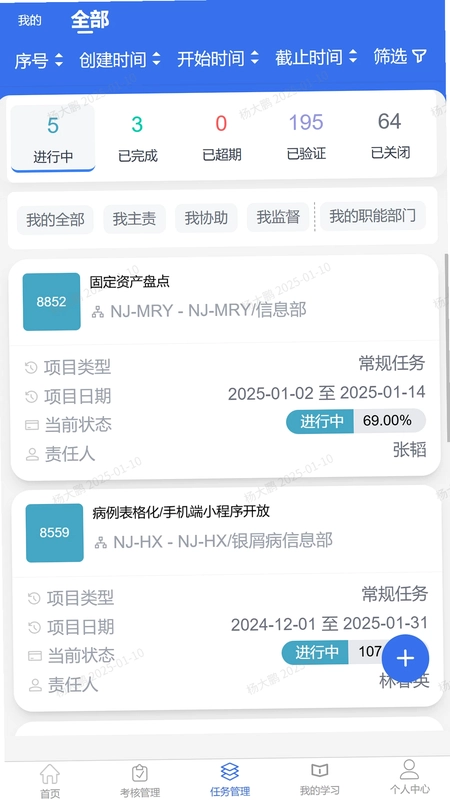The height and width of the screenshot is (800, 450).
Task: Switch to the 已关闭 status tab
Action: pyautogui.click(x=390, y=135)
